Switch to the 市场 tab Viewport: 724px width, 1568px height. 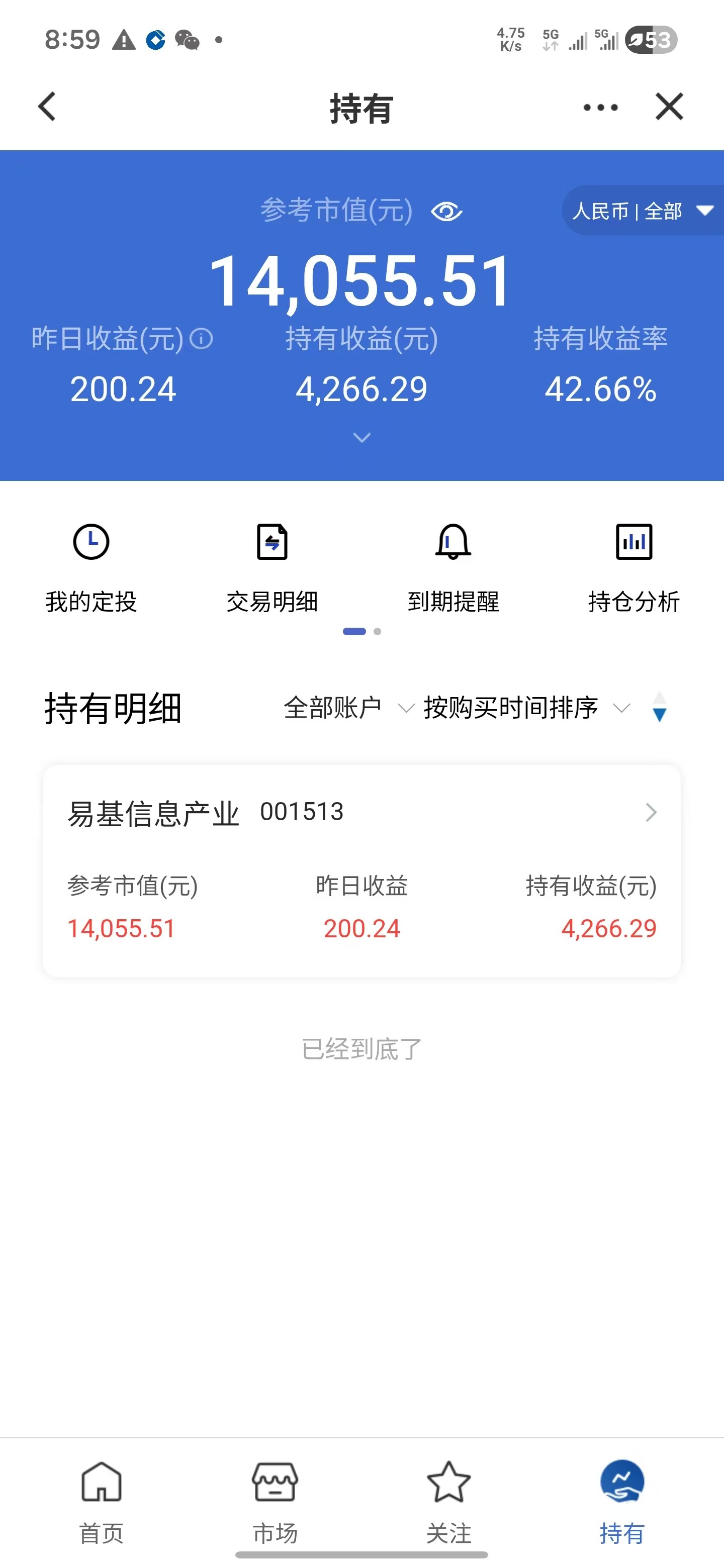click(x=275, y=1502)
